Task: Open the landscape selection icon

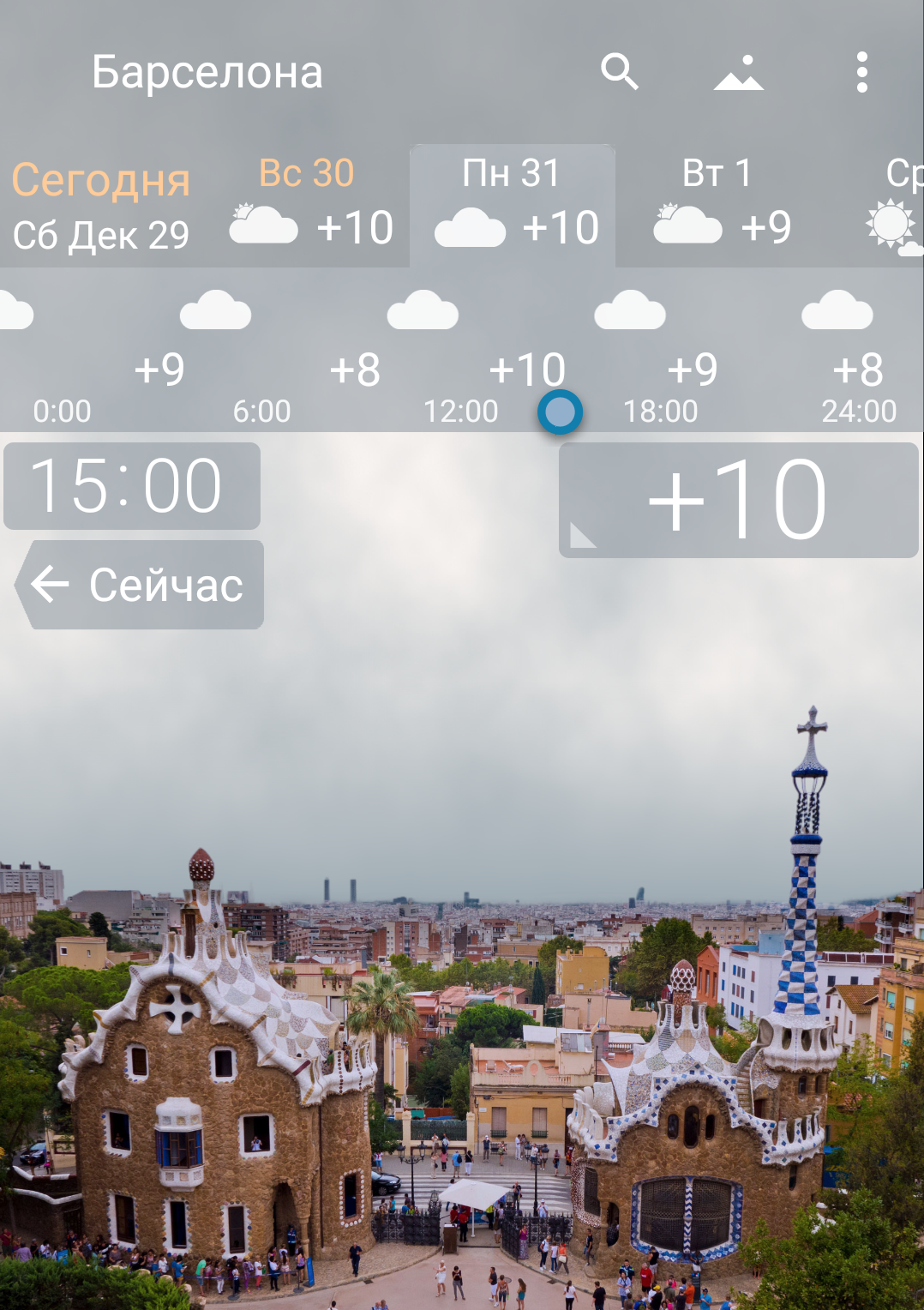Action: click(x=738, y=73)
